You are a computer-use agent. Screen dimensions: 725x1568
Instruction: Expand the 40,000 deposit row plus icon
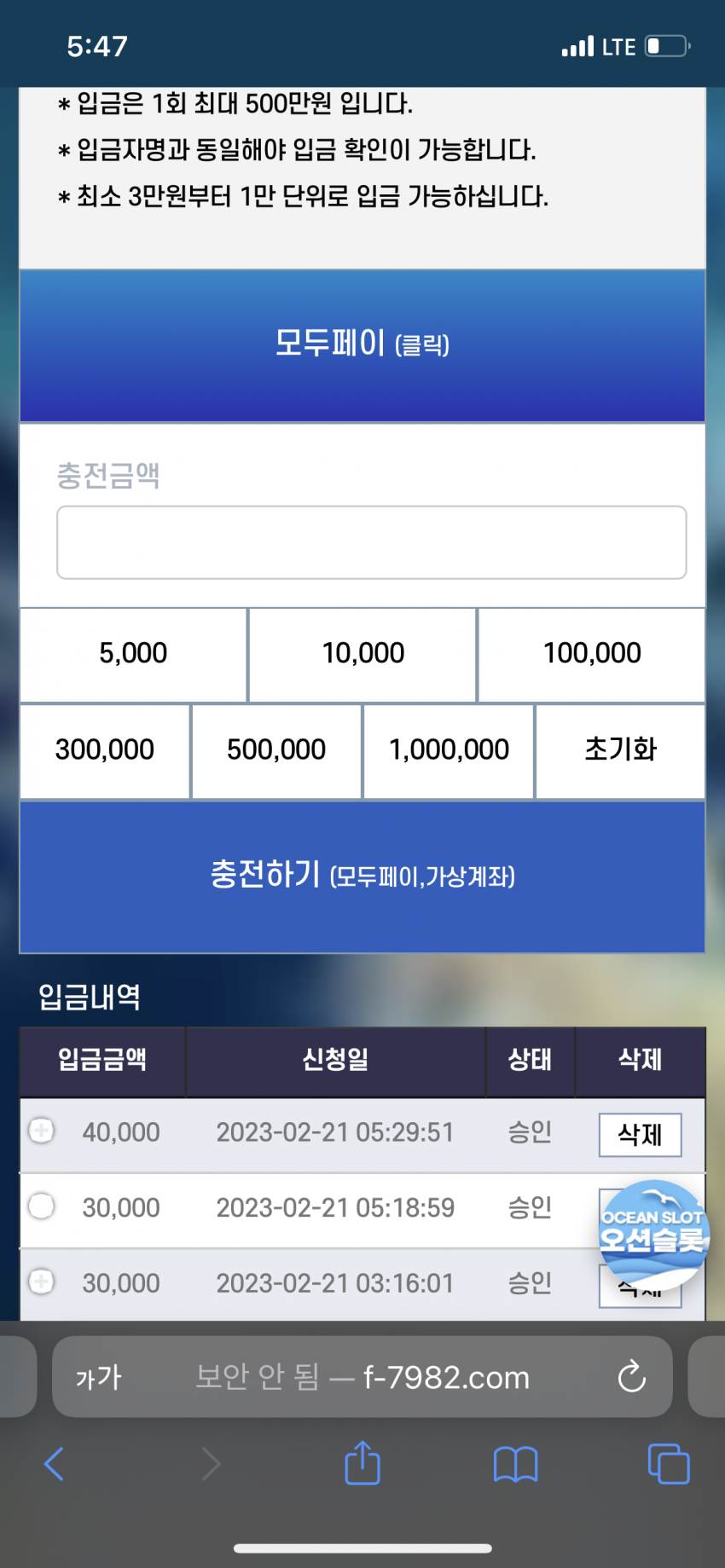41,1131
